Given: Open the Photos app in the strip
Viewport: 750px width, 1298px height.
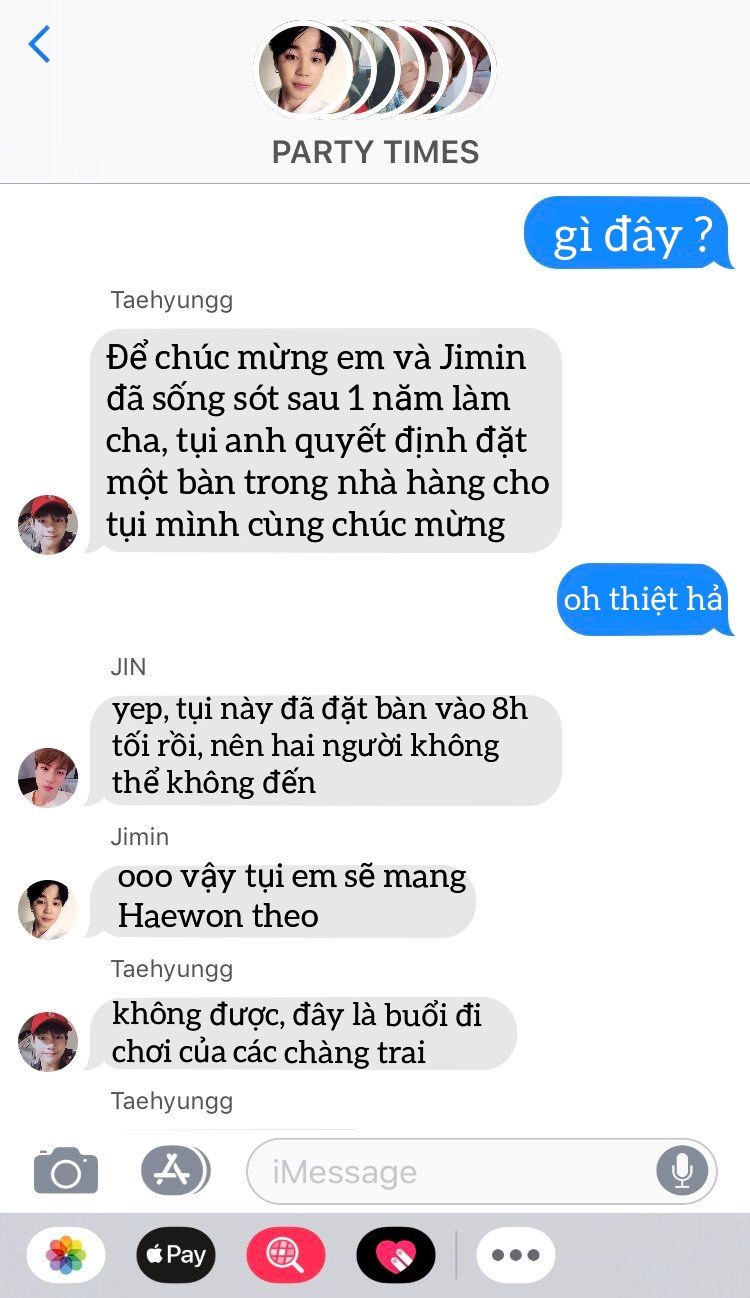Looking at the screenshot, I should pyautogui.click(x=66, y=1254).
